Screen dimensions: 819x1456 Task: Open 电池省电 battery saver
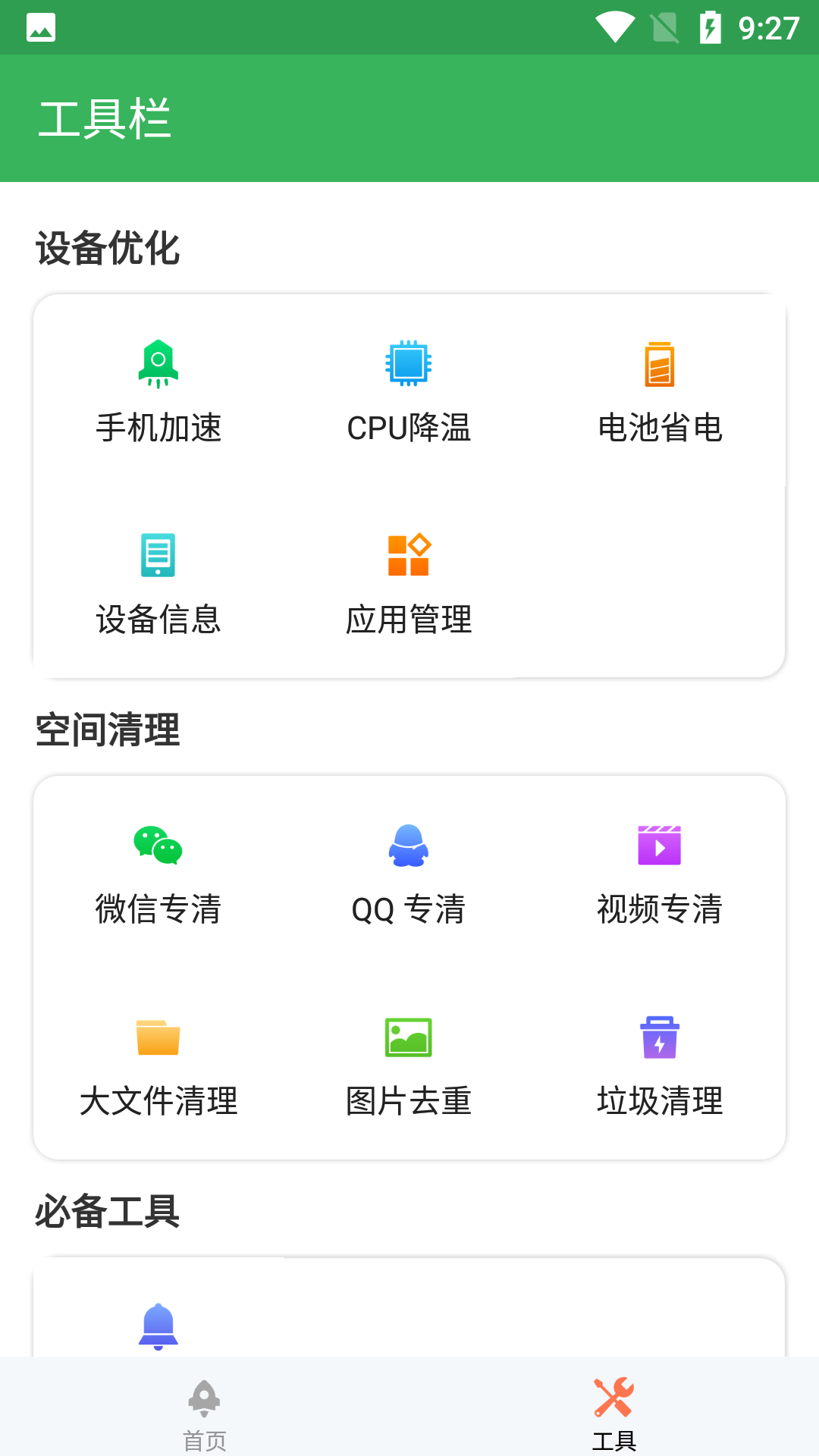coord(660,391)
